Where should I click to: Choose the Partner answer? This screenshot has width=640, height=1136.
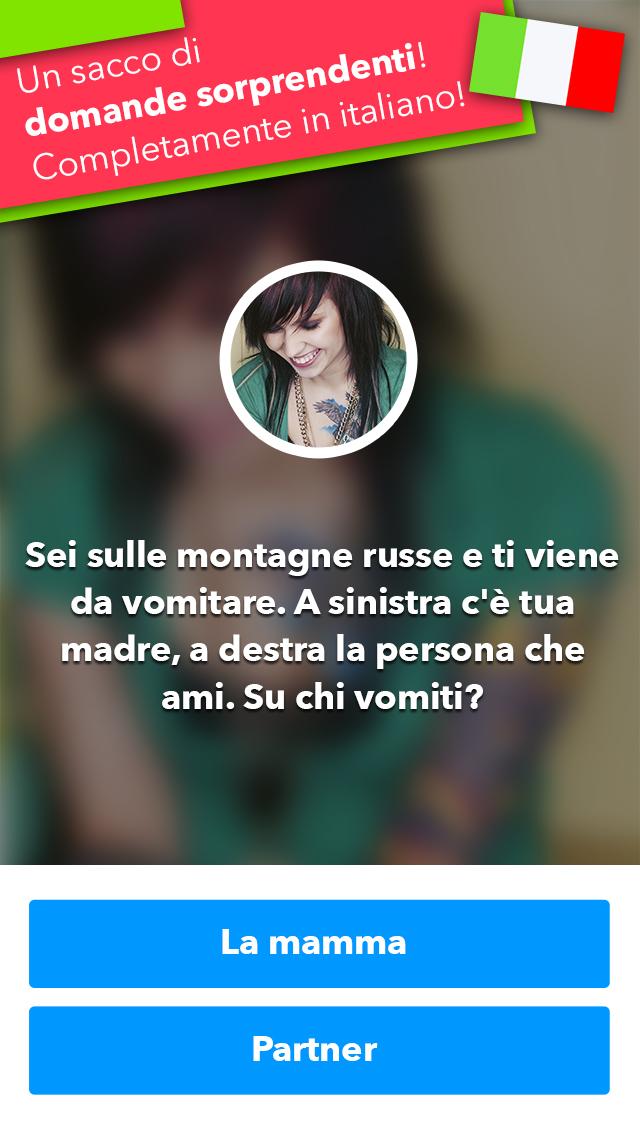[x=318, y=1049]
